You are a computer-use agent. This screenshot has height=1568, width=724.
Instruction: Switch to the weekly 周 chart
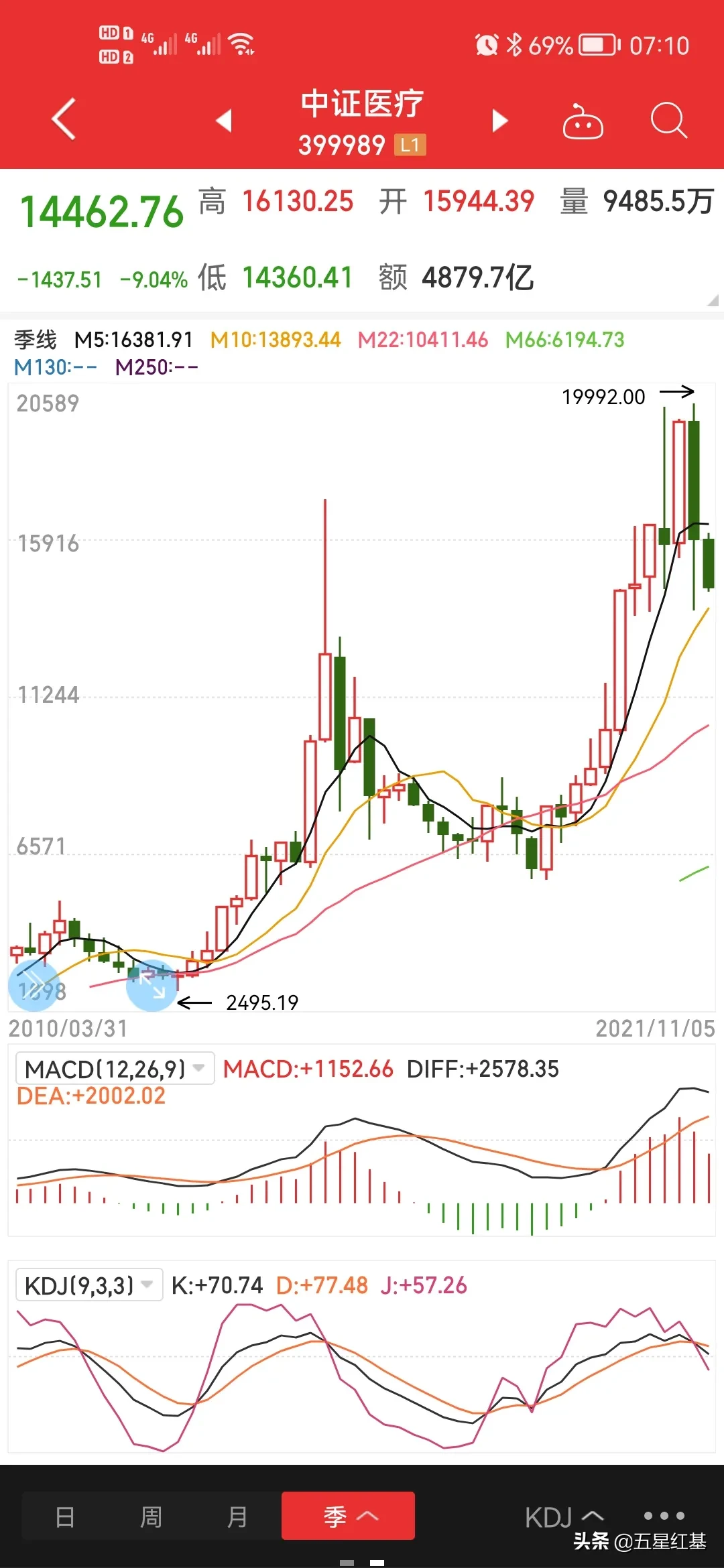(151, 1516)
